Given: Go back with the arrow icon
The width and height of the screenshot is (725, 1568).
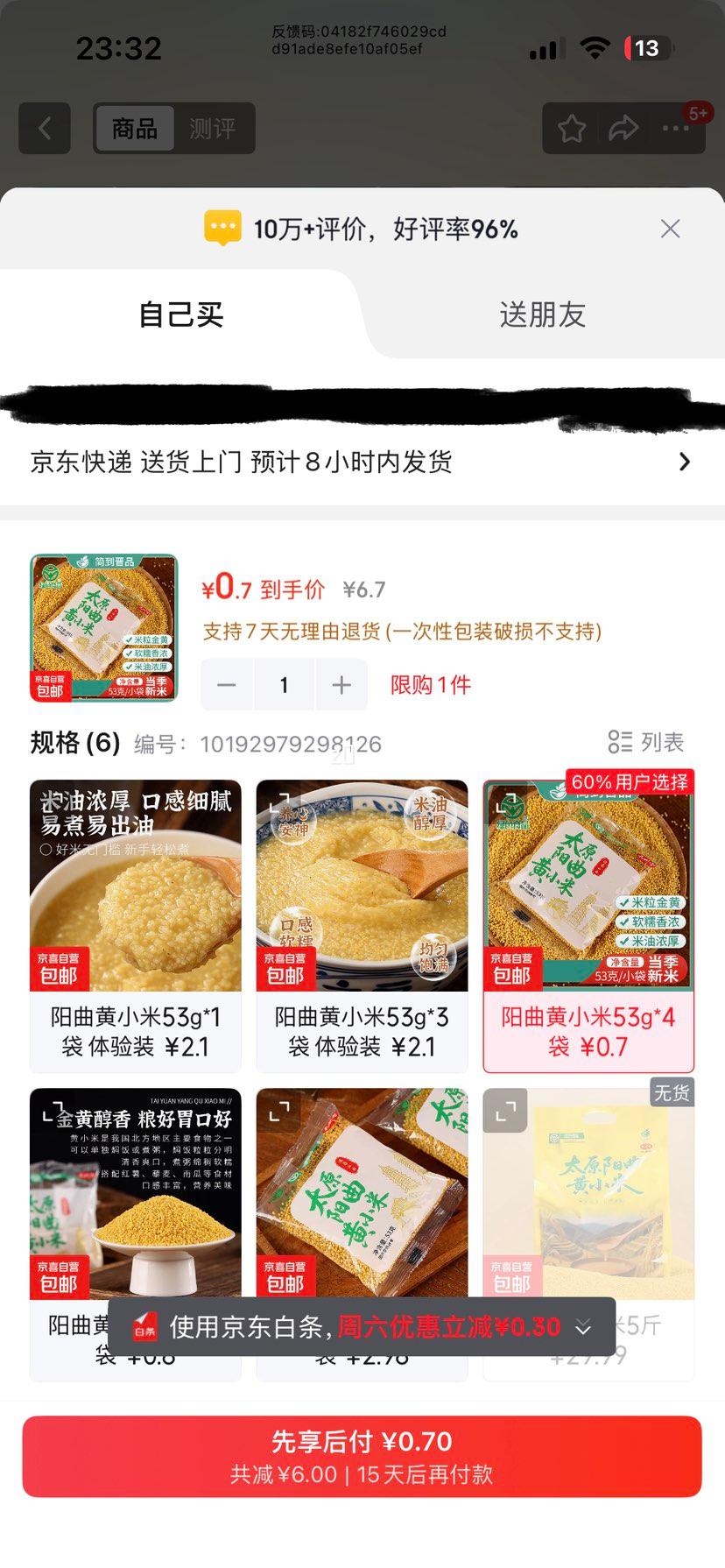Looking at the screenshot, I should [45, 129].
